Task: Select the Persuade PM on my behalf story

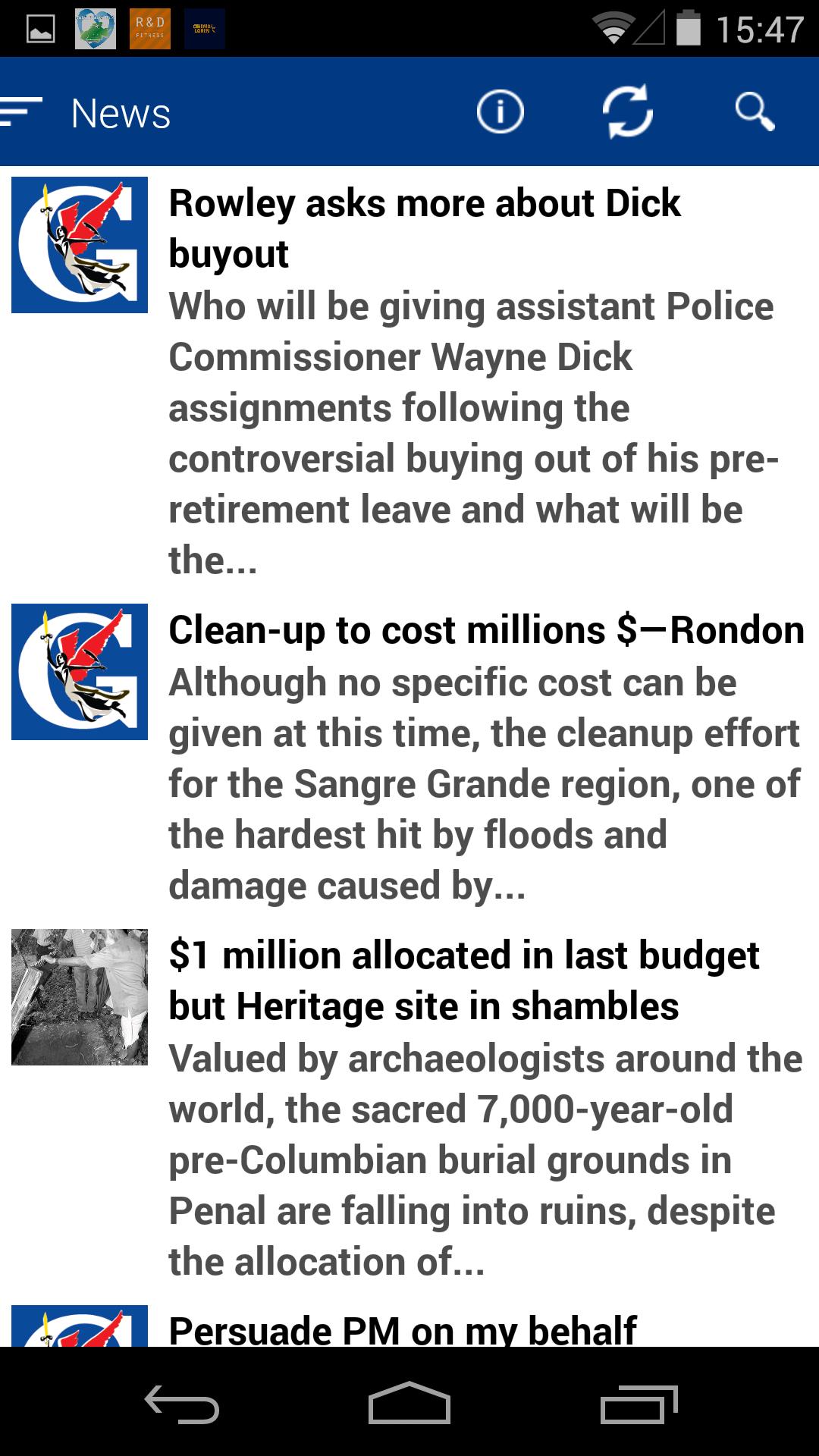Action: pyautogui.click(x=402, y=1330)
